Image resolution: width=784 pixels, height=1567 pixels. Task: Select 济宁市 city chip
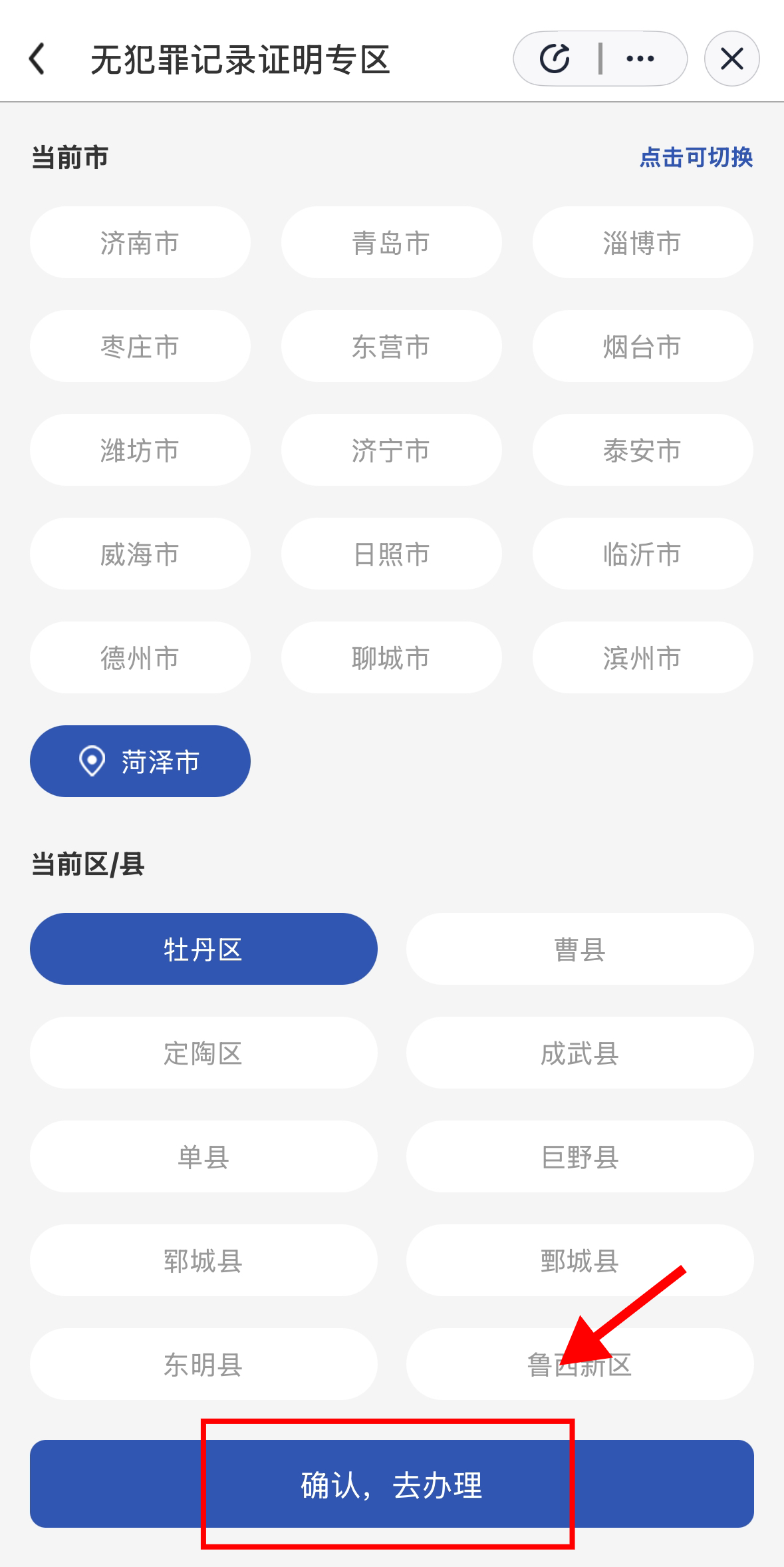coord(391,450)
